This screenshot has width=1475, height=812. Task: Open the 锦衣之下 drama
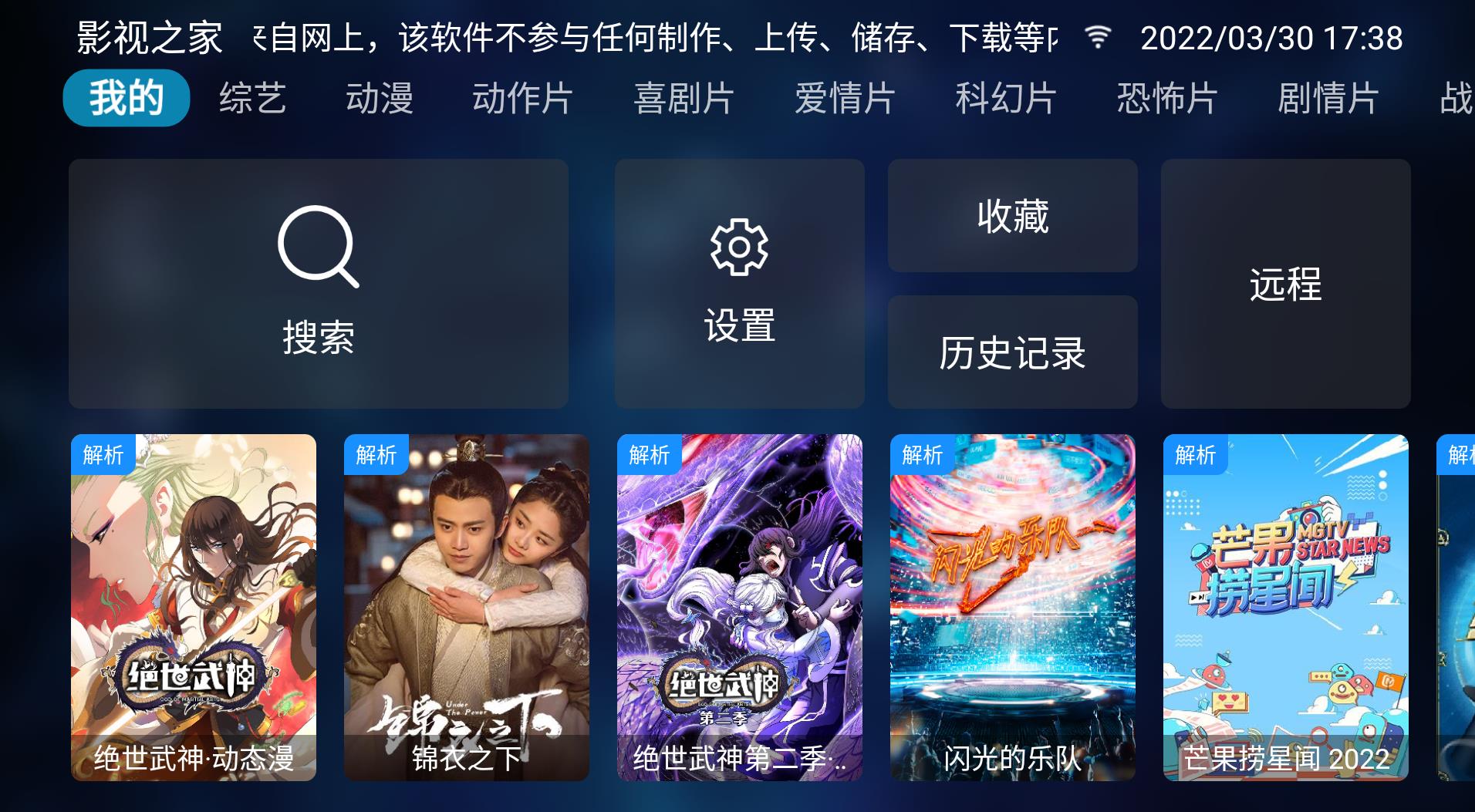coord(467,607)
